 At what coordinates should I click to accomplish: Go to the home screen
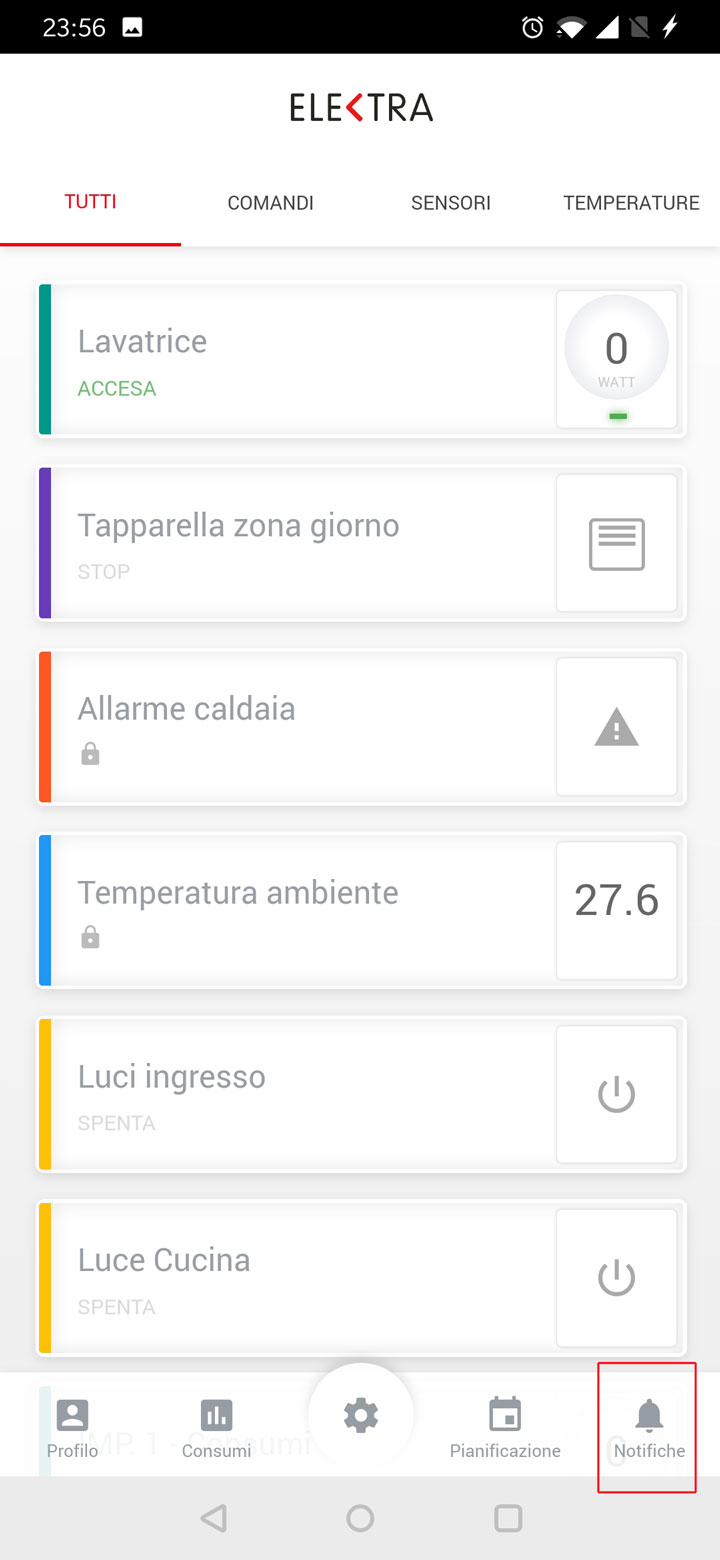click(x=360, y=1518)
